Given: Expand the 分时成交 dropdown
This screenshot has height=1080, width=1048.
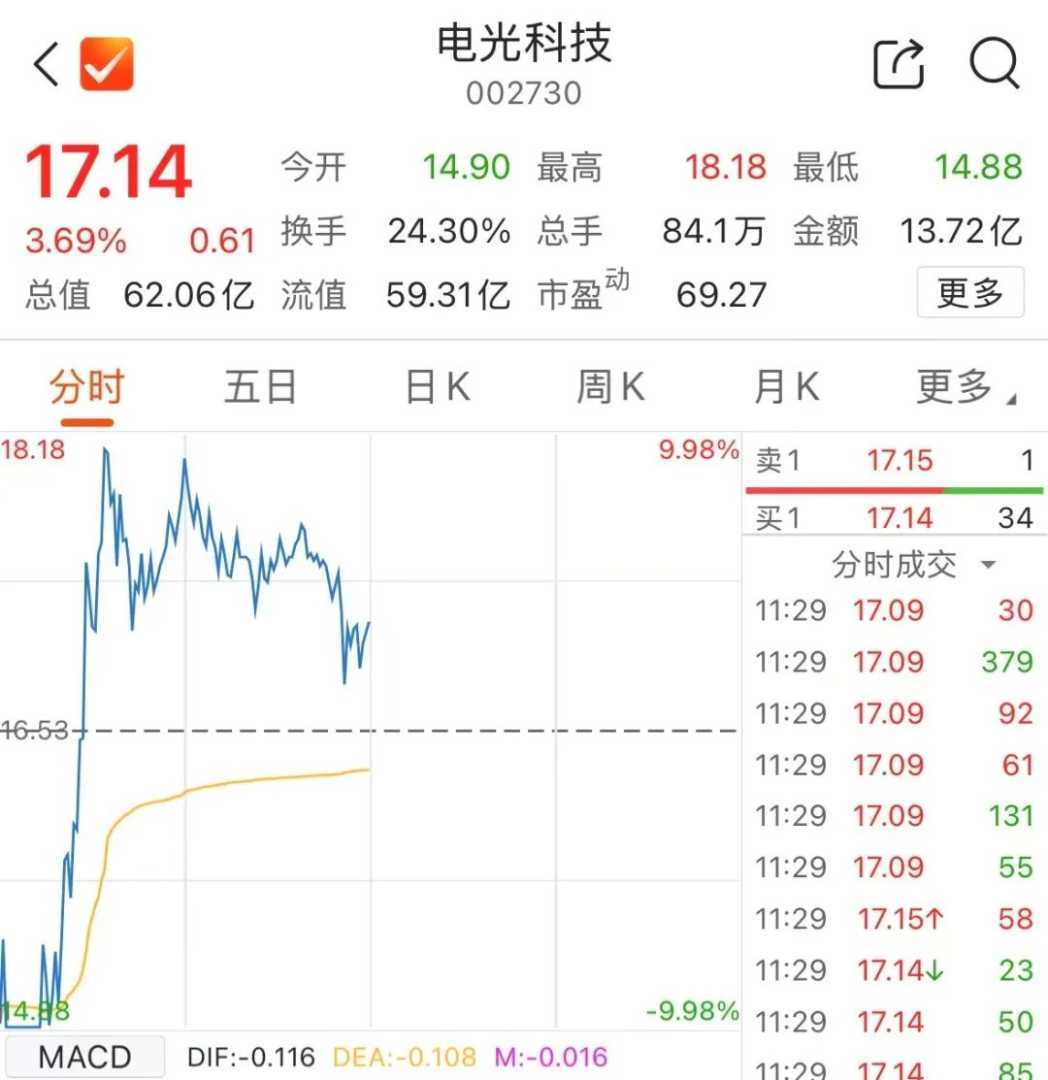Looking at the screenshot, I should point(913,565).
